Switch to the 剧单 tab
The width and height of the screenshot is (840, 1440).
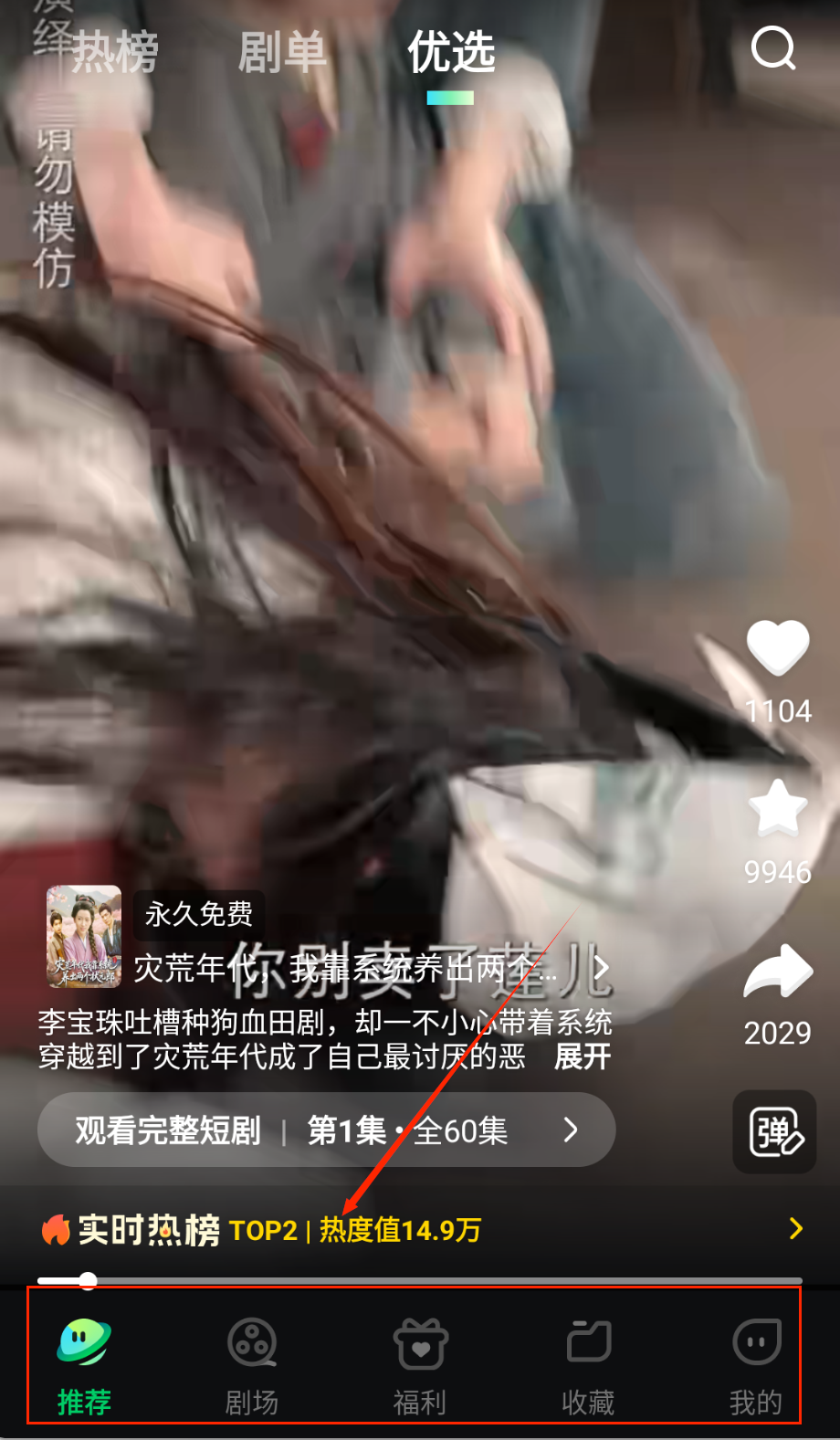click(281, 52)
